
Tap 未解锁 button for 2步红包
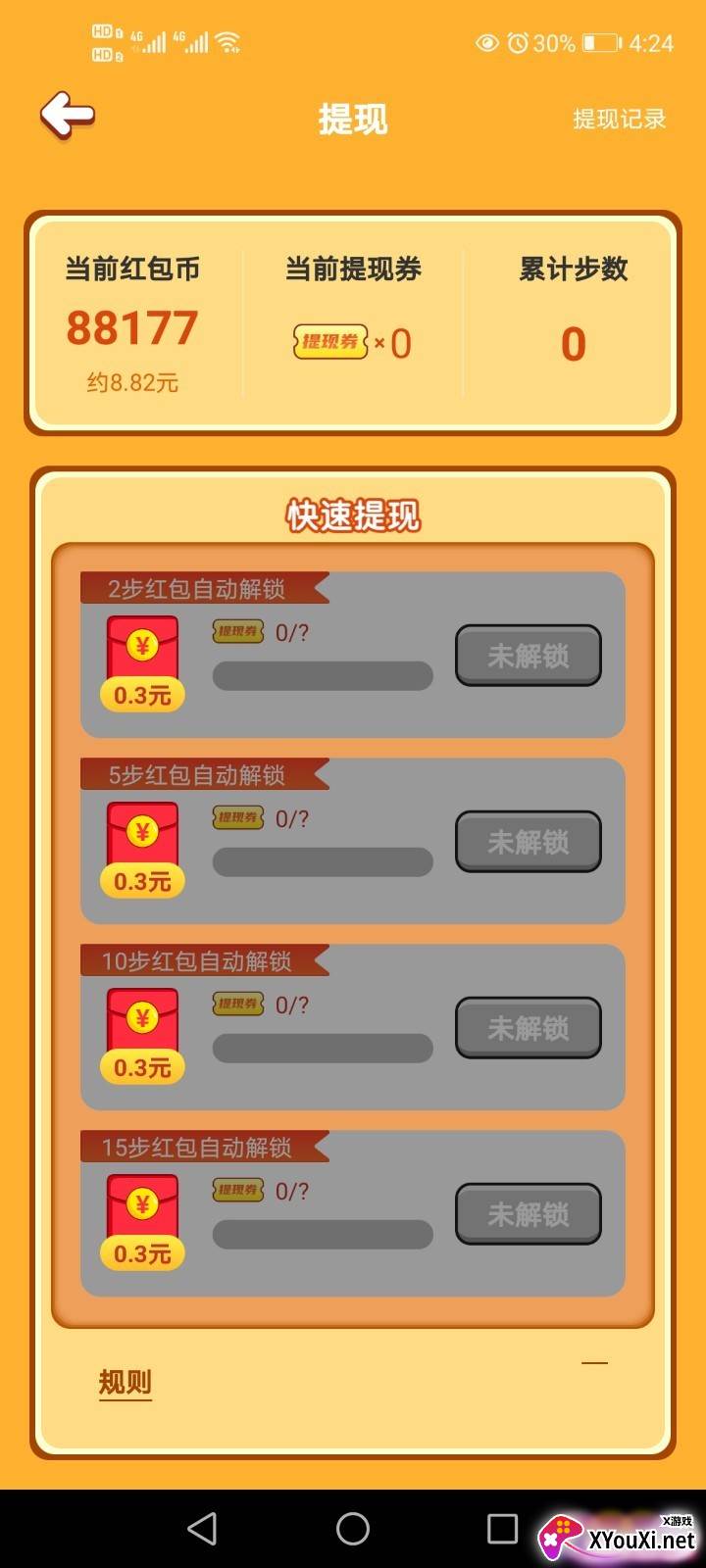point(529,656)
